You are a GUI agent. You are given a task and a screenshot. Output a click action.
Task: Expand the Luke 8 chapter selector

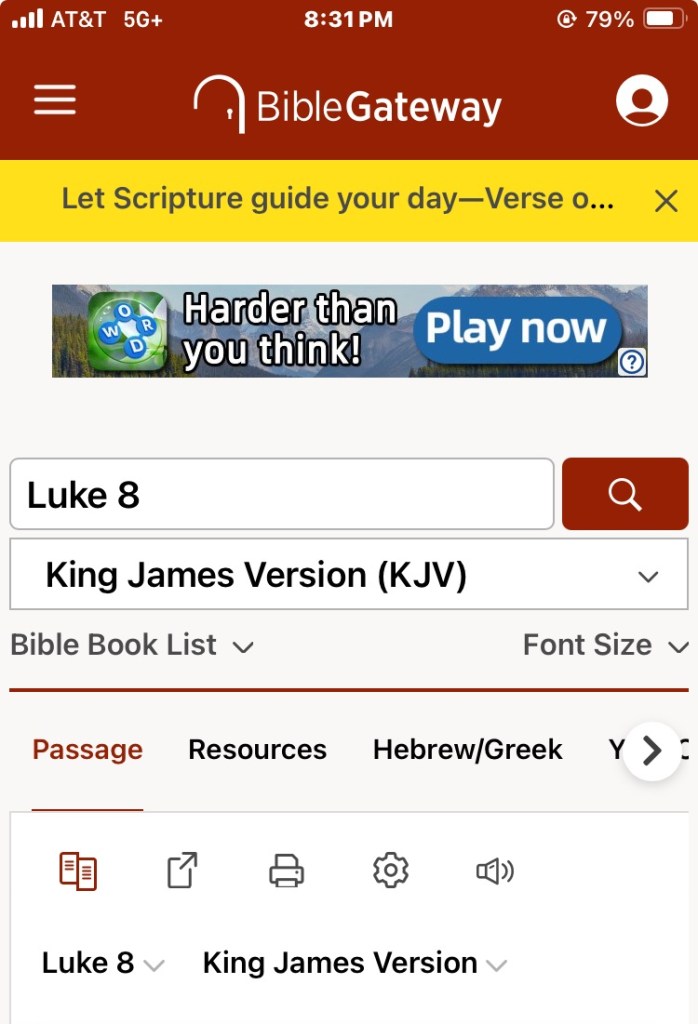click(102, 963)
